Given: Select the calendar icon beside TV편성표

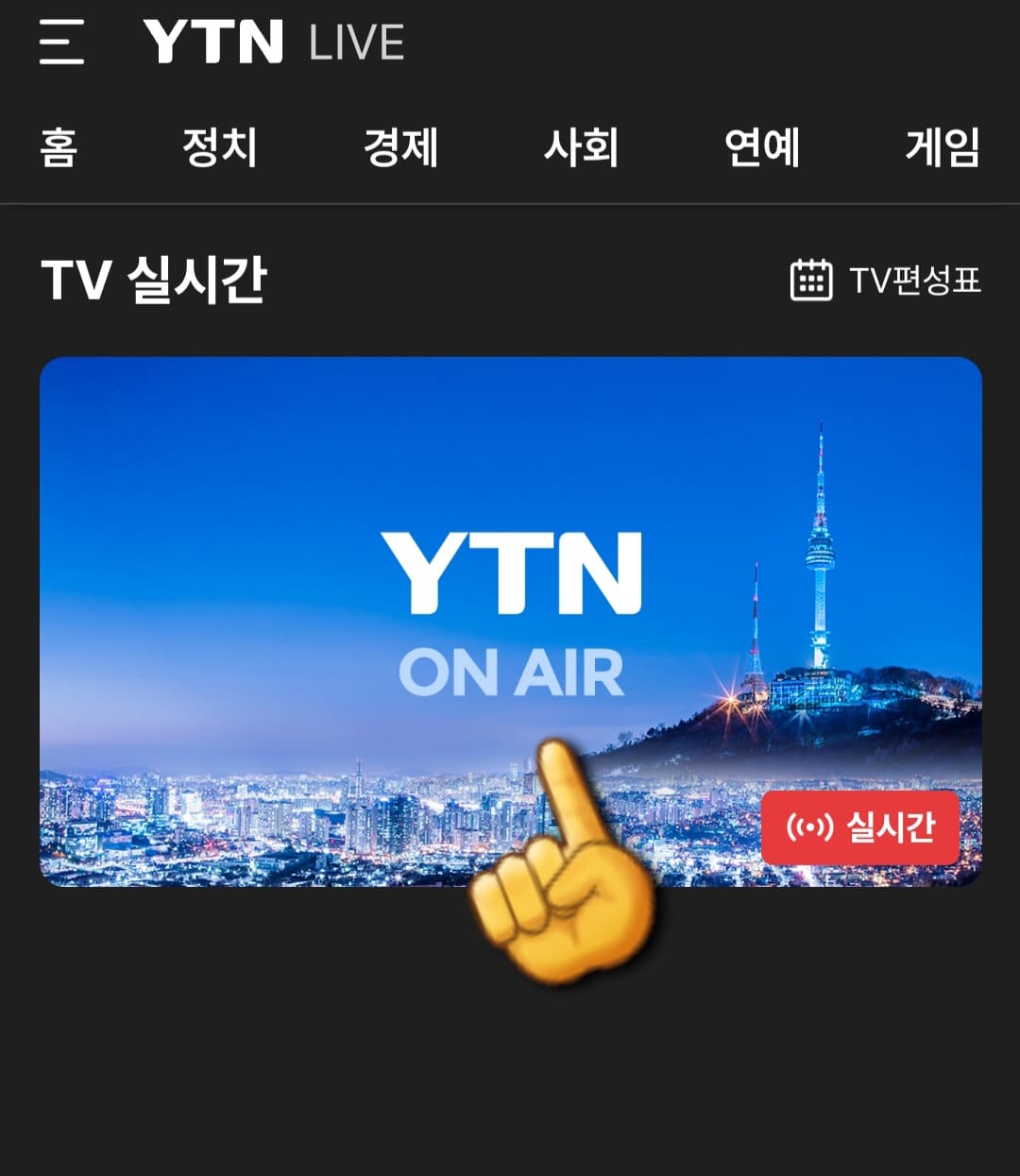Looking at the screenshot, I should pos(809,279).
